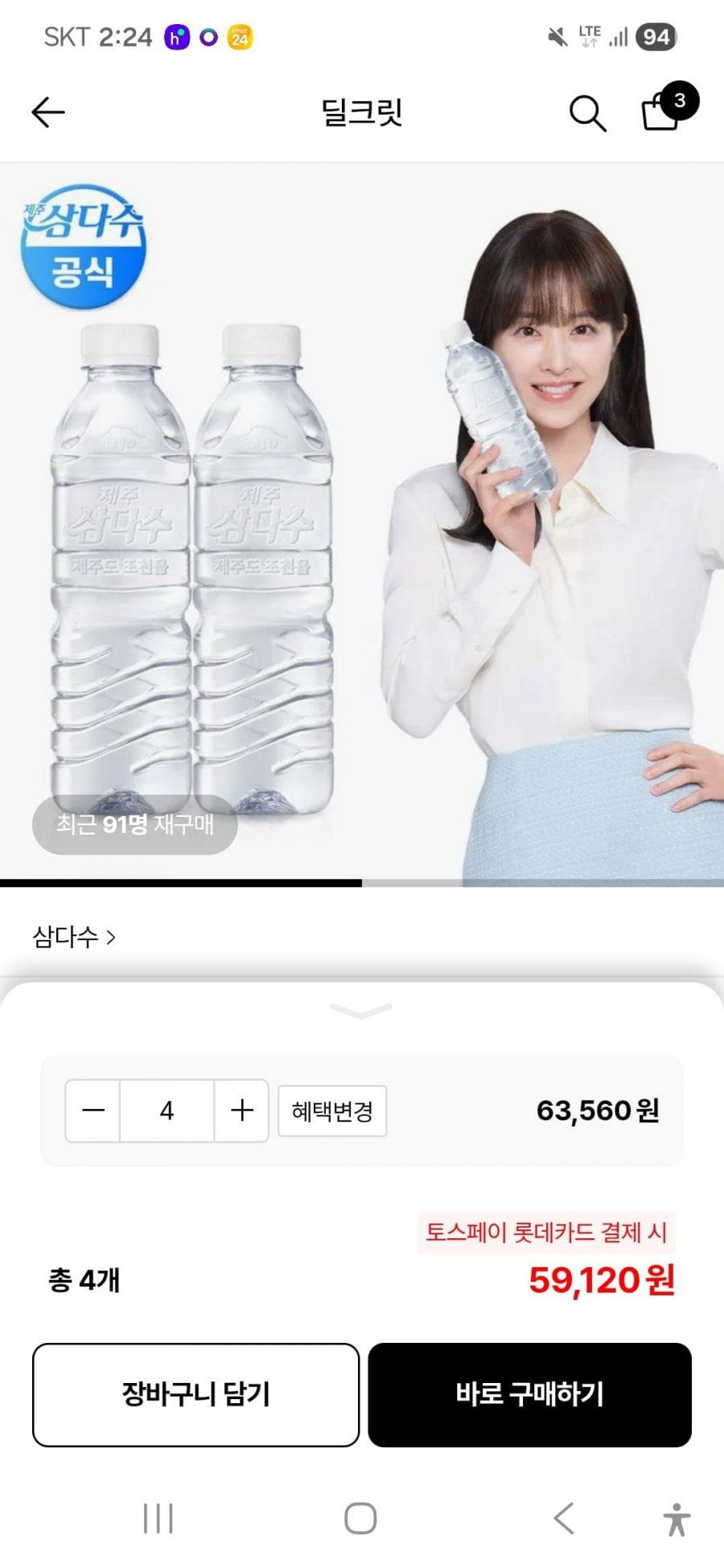Buy now with 바로 구매하기
This screenshot has width=724, height=1568.
pyautogui.click(x=529, y=1394)
